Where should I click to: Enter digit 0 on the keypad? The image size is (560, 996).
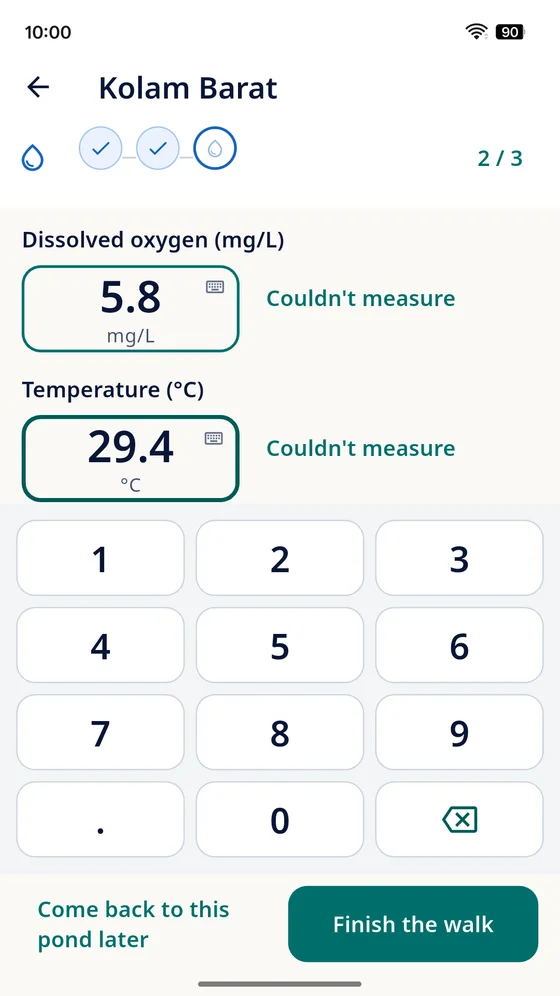pyautogui.click(x=280, y=819)
